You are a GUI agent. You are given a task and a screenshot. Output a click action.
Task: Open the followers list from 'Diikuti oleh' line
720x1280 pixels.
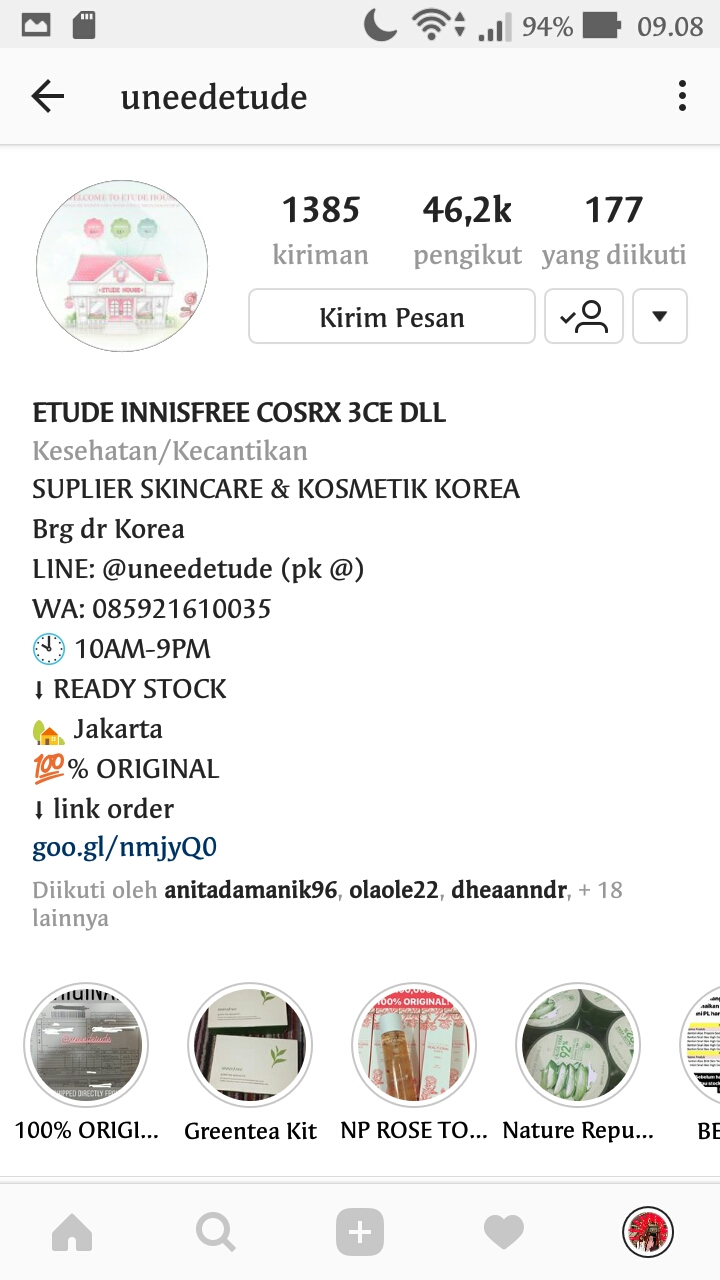click(x=327, y=903)
